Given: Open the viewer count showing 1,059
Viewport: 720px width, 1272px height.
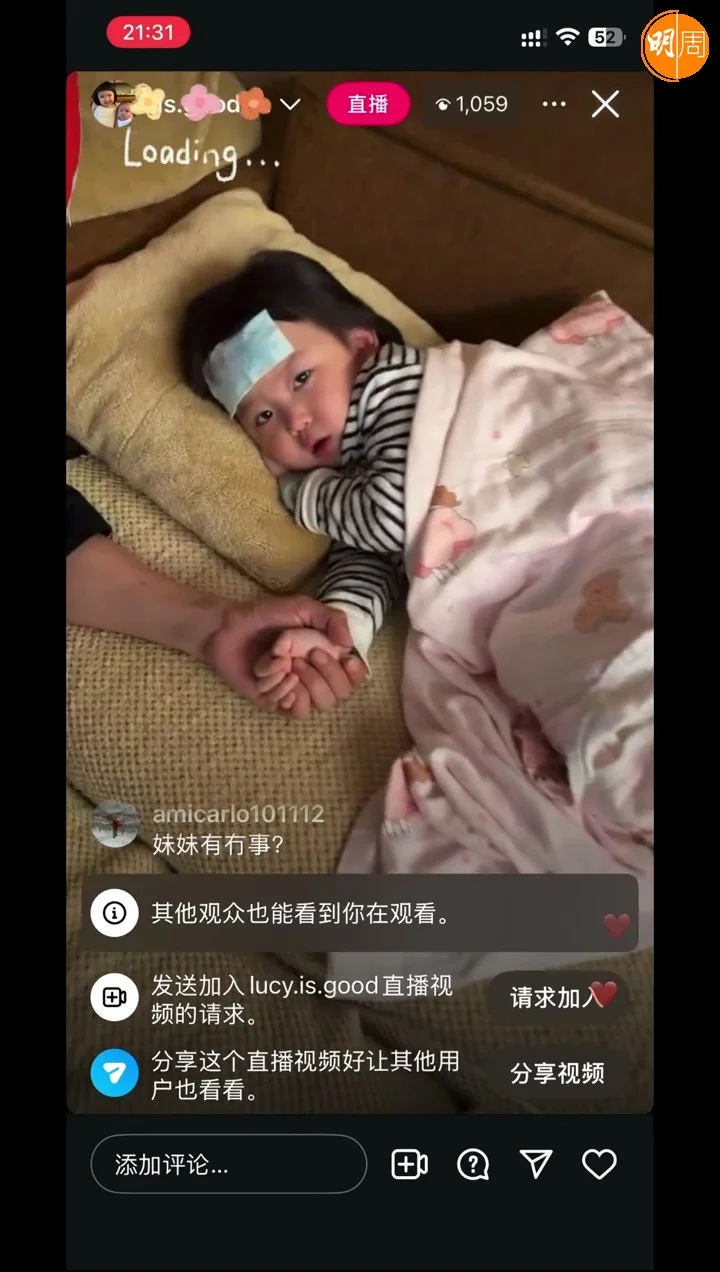Looking at the screenshot, I should point(471,104).
